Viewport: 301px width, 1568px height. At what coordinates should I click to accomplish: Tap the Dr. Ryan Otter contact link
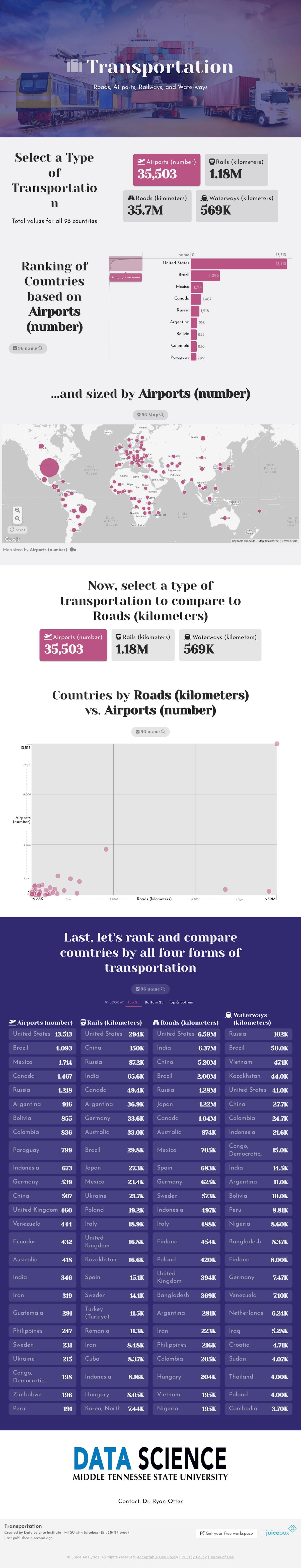[163, 1501]
